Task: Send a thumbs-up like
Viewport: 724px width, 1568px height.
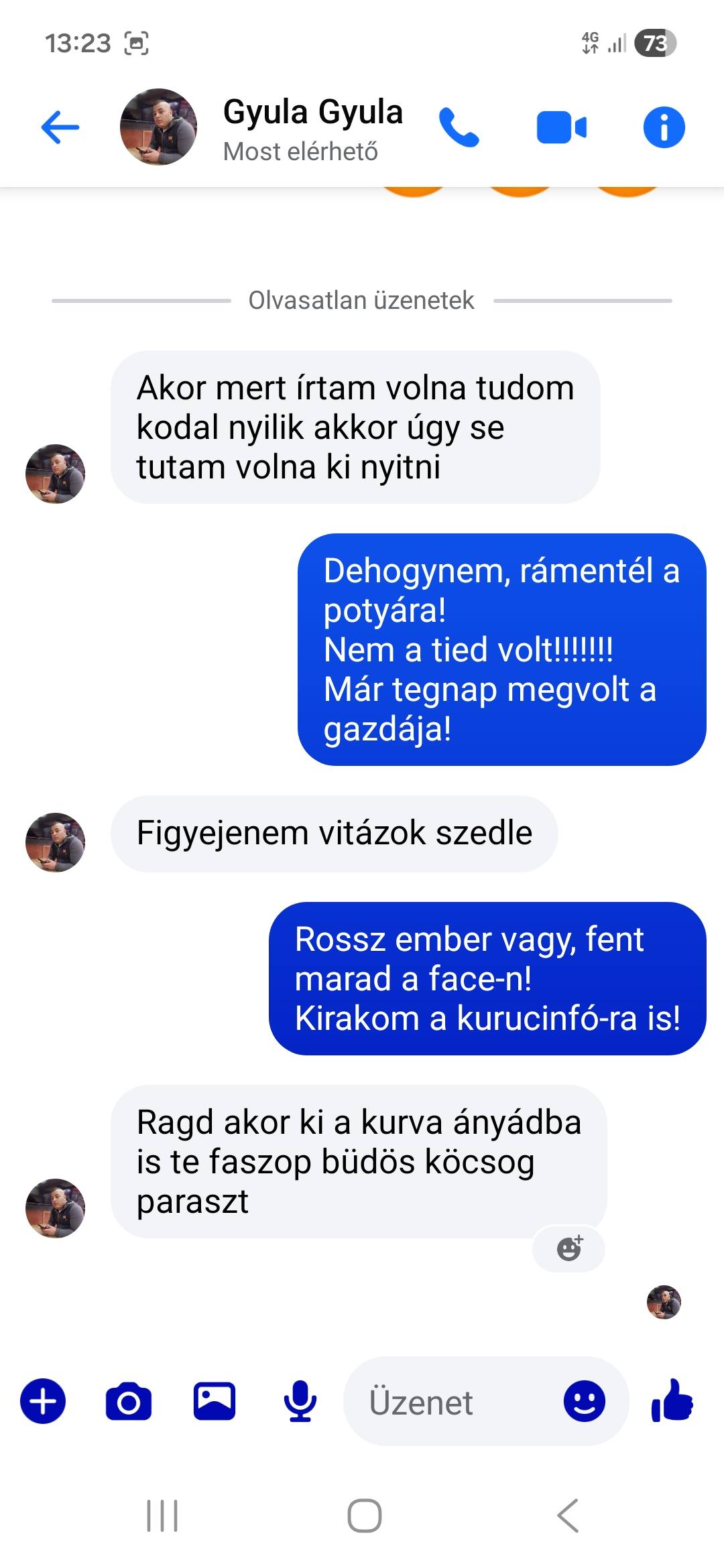Action: [x=672, y=1401]
